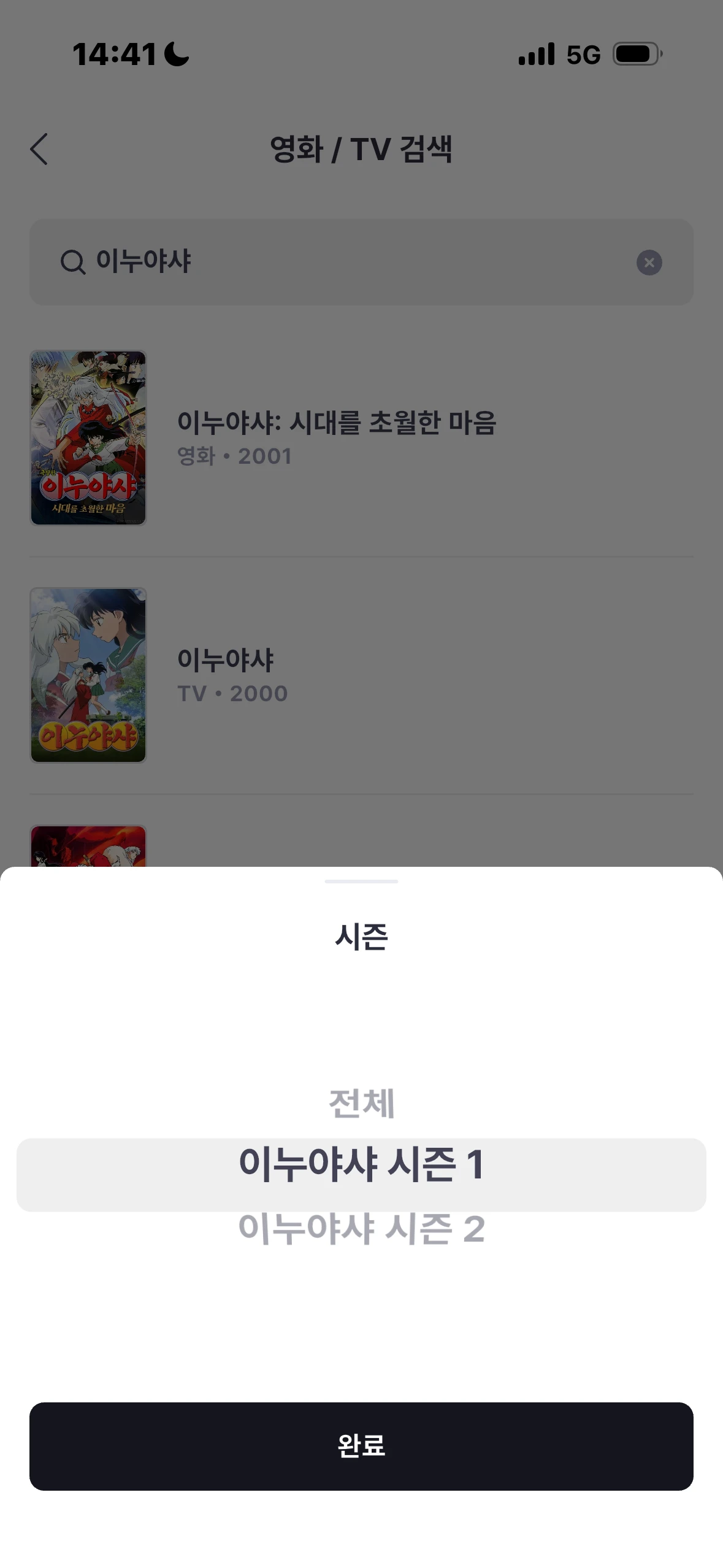Tap the 이누야샤 search field
The width and height of the screenshot is (723, 1568).
point(343,262)
